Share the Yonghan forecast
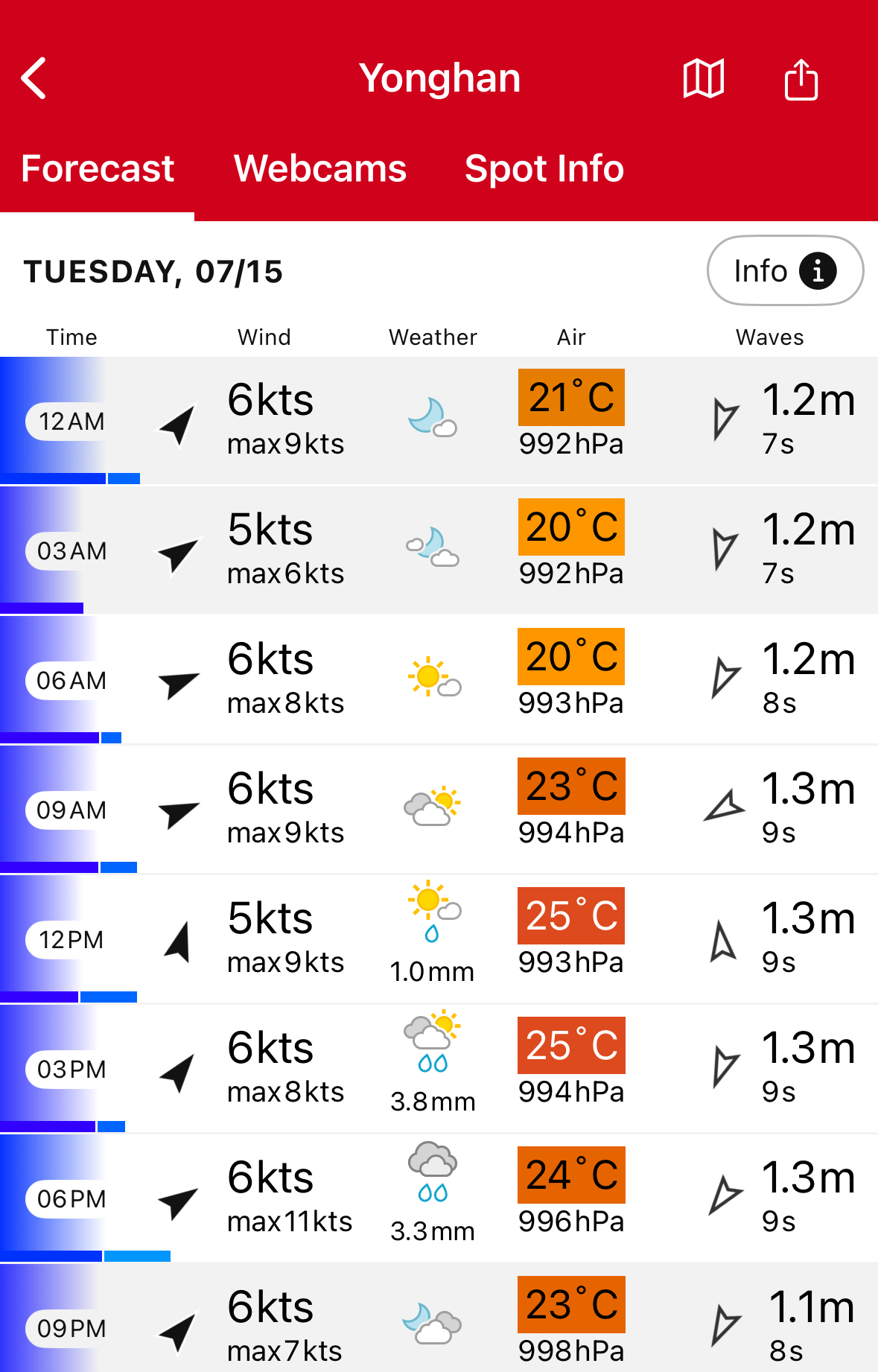The image size is (878, 1372). pos(801,78)
